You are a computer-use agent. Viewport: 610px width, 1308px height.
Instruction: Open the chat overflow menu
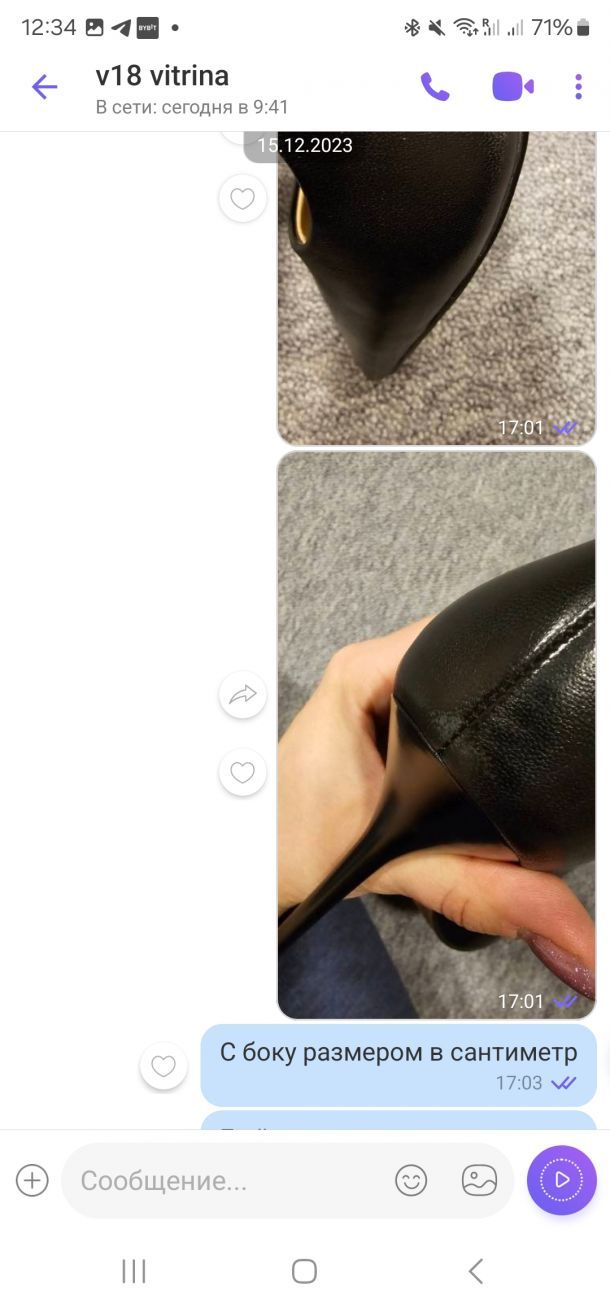[x=578, y=87]
